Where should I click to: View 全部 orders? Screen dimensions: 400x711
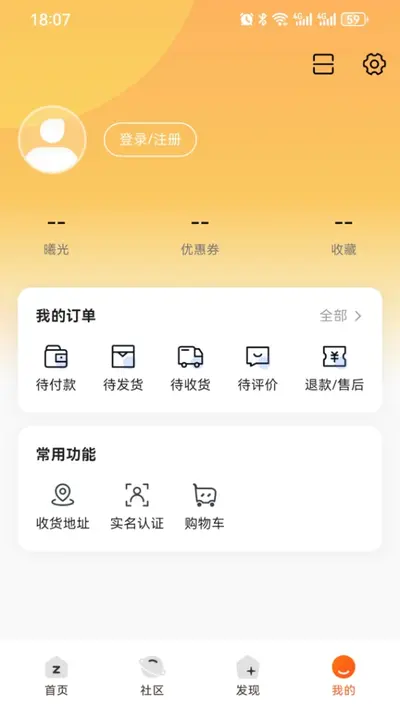pos(341,316)
